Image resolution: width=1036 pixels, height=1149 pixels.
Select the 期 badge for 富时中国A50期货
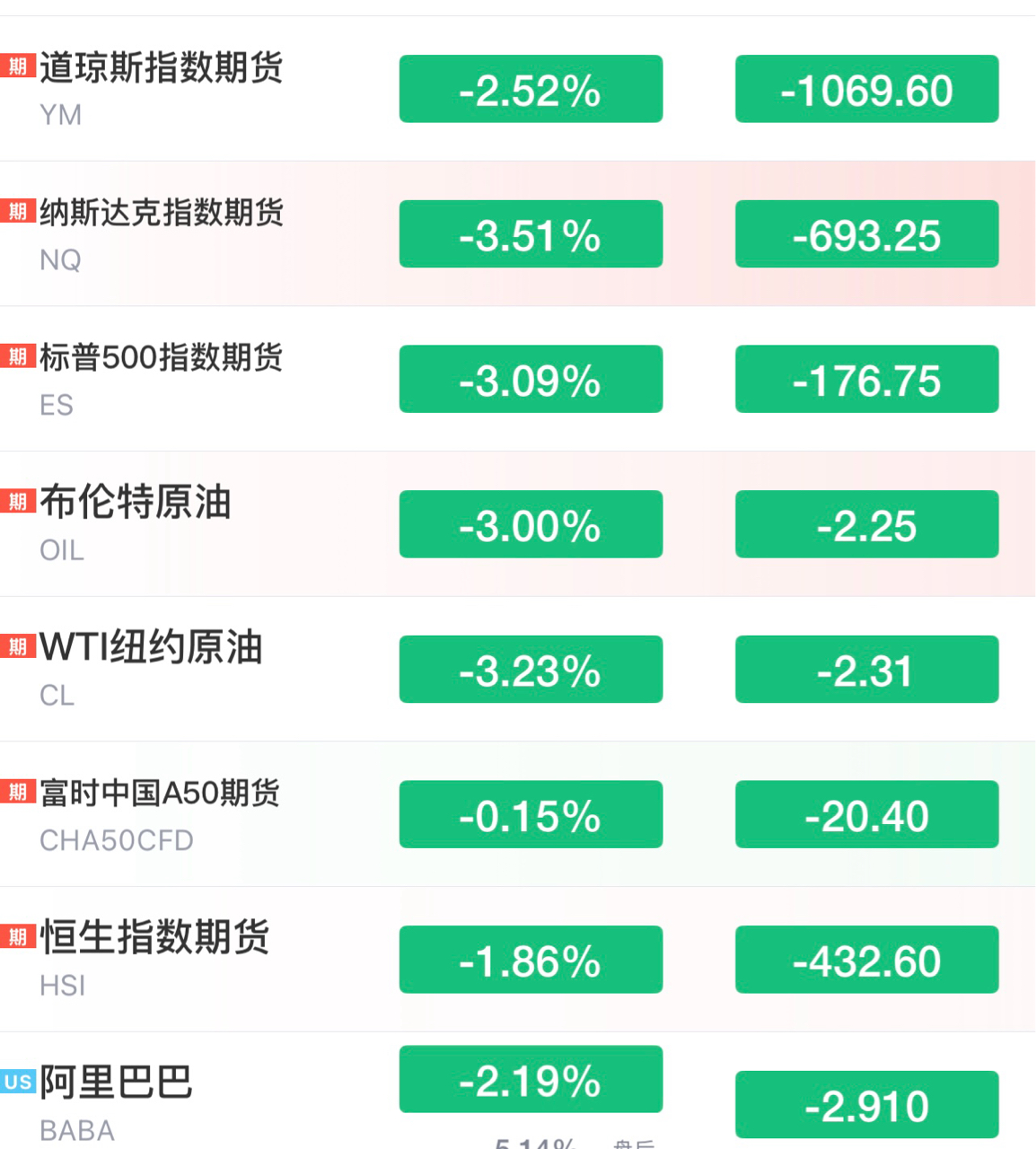[x=16, y=793]
